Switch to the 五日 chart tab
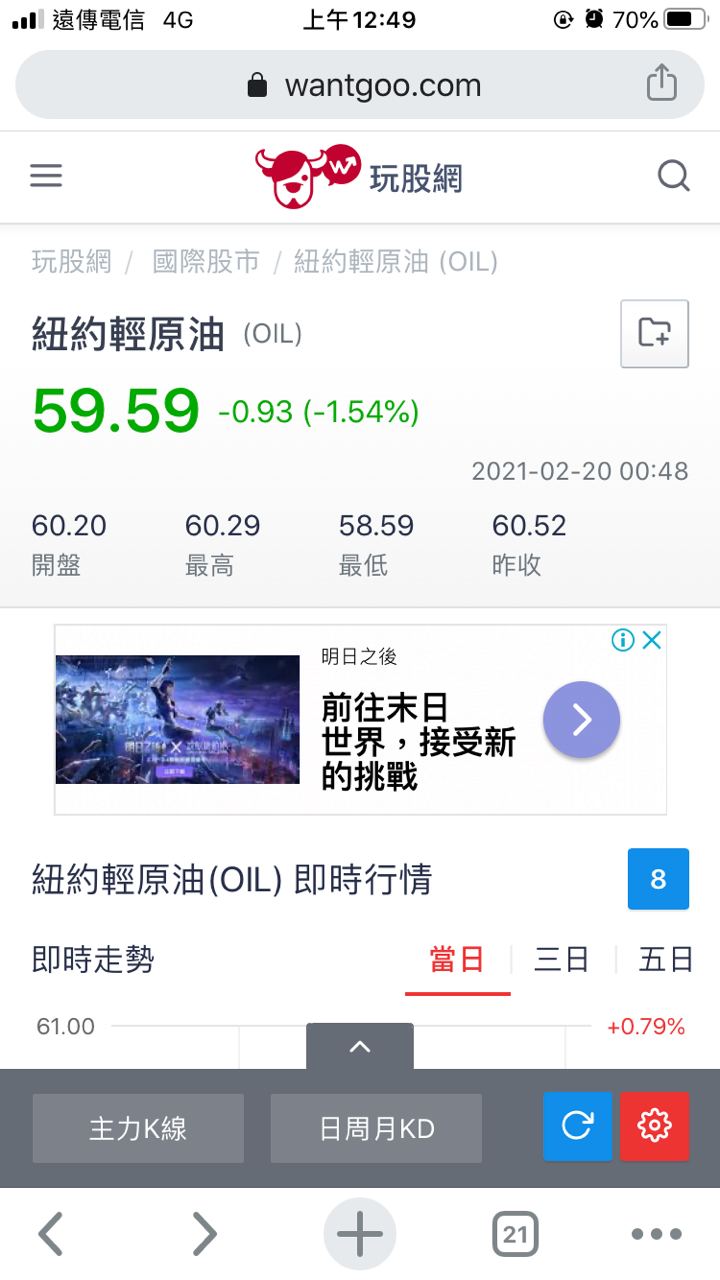This screenshot has width=720, height=1280. point(666,961)
